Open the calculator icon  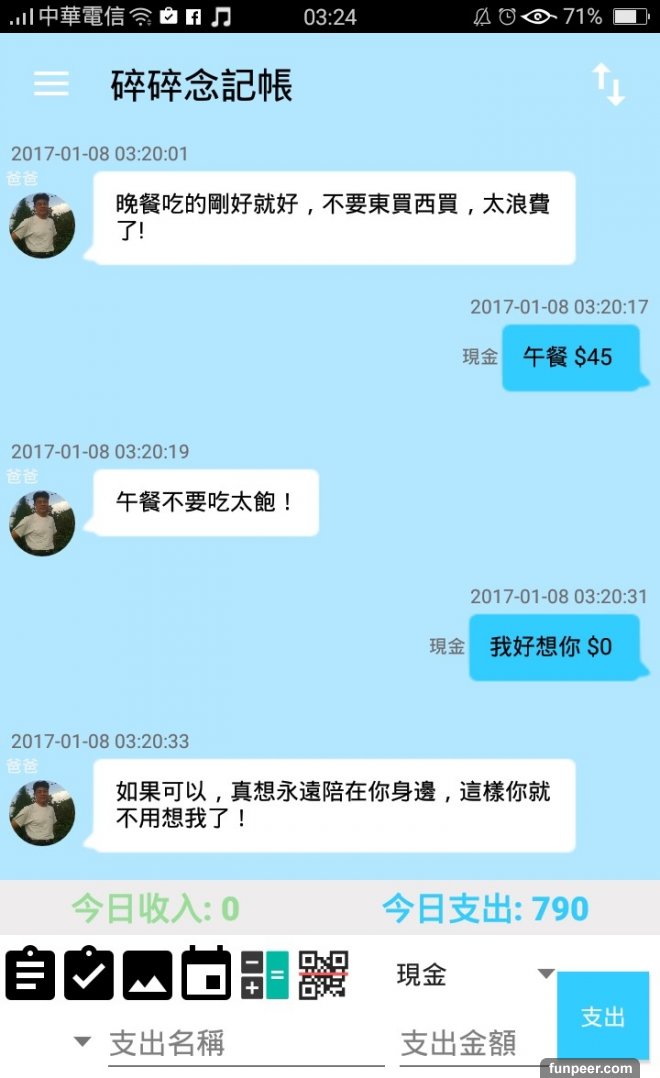pos(264,974)
